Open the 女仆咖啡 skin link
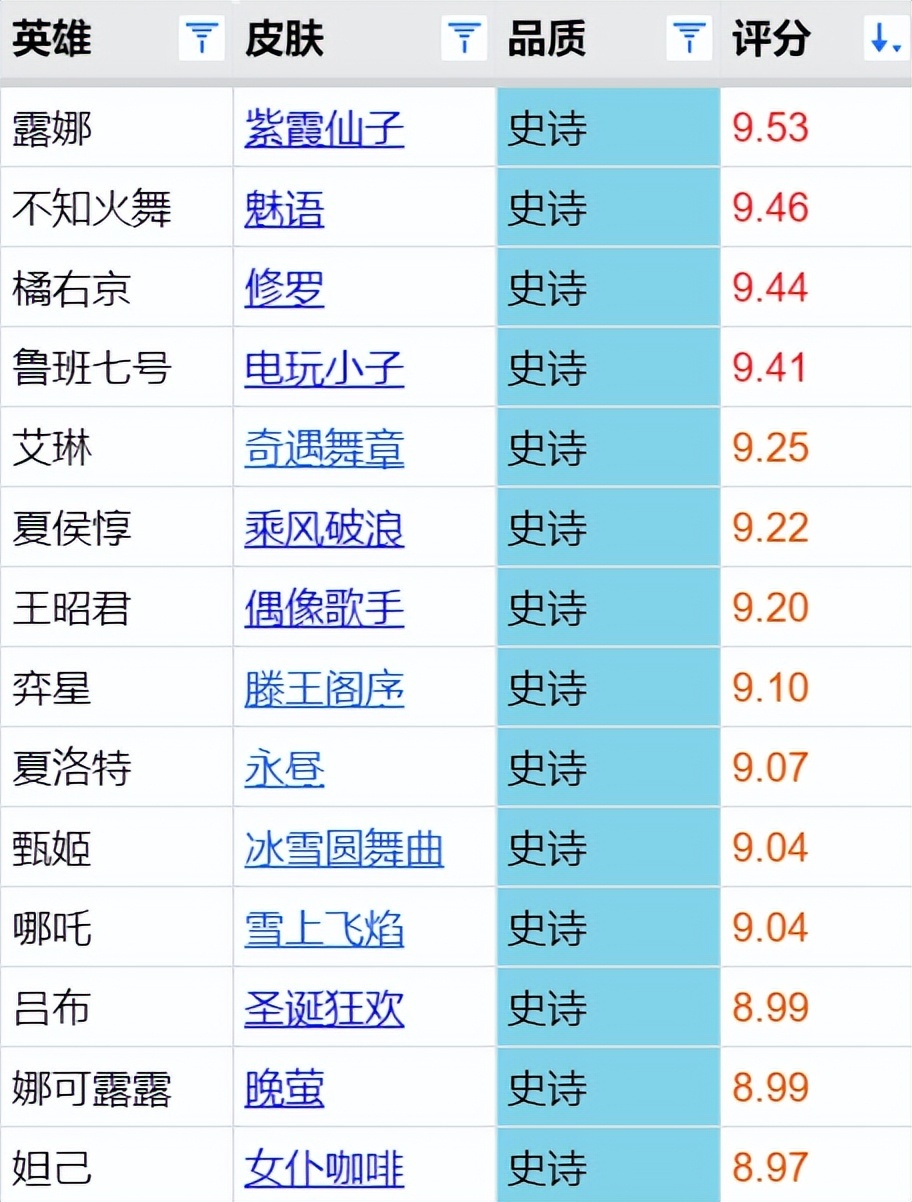The height and width of the screenshot is (1202, 912). [324, 1169]
